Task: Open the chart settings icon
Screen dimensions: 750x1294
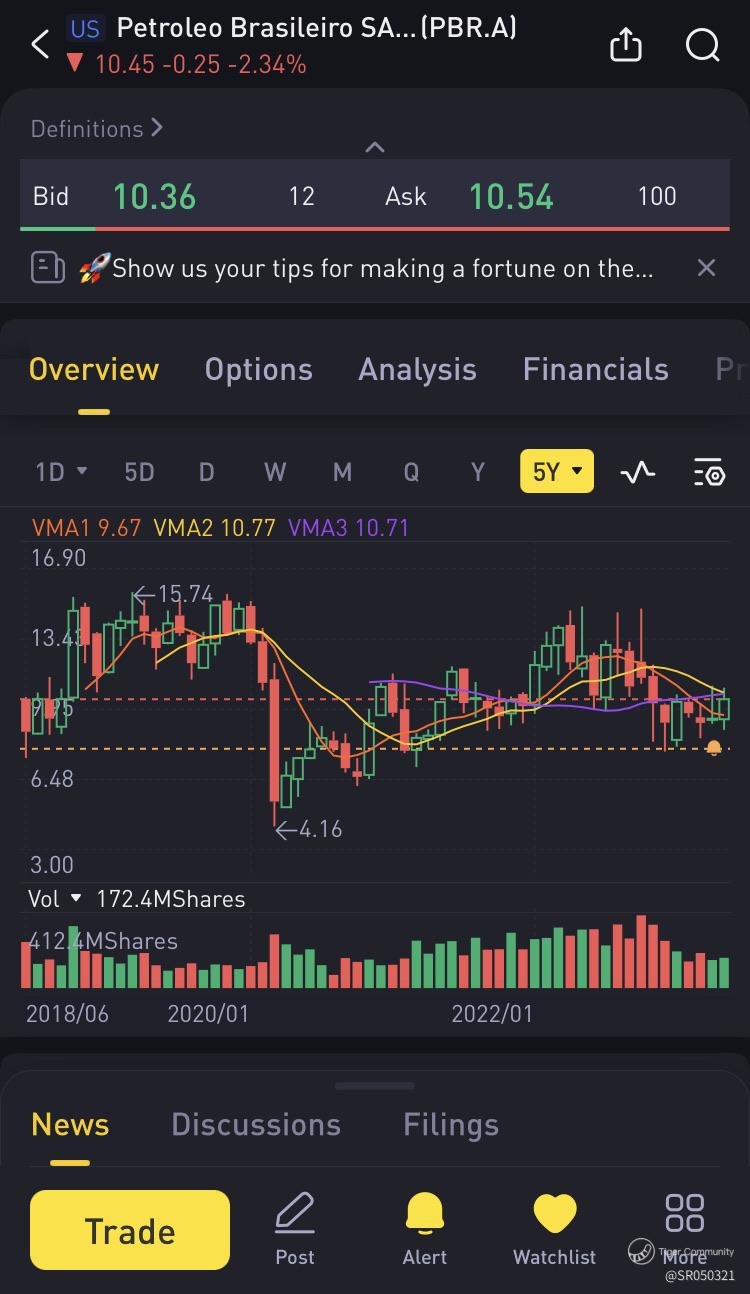Action: 708,471
